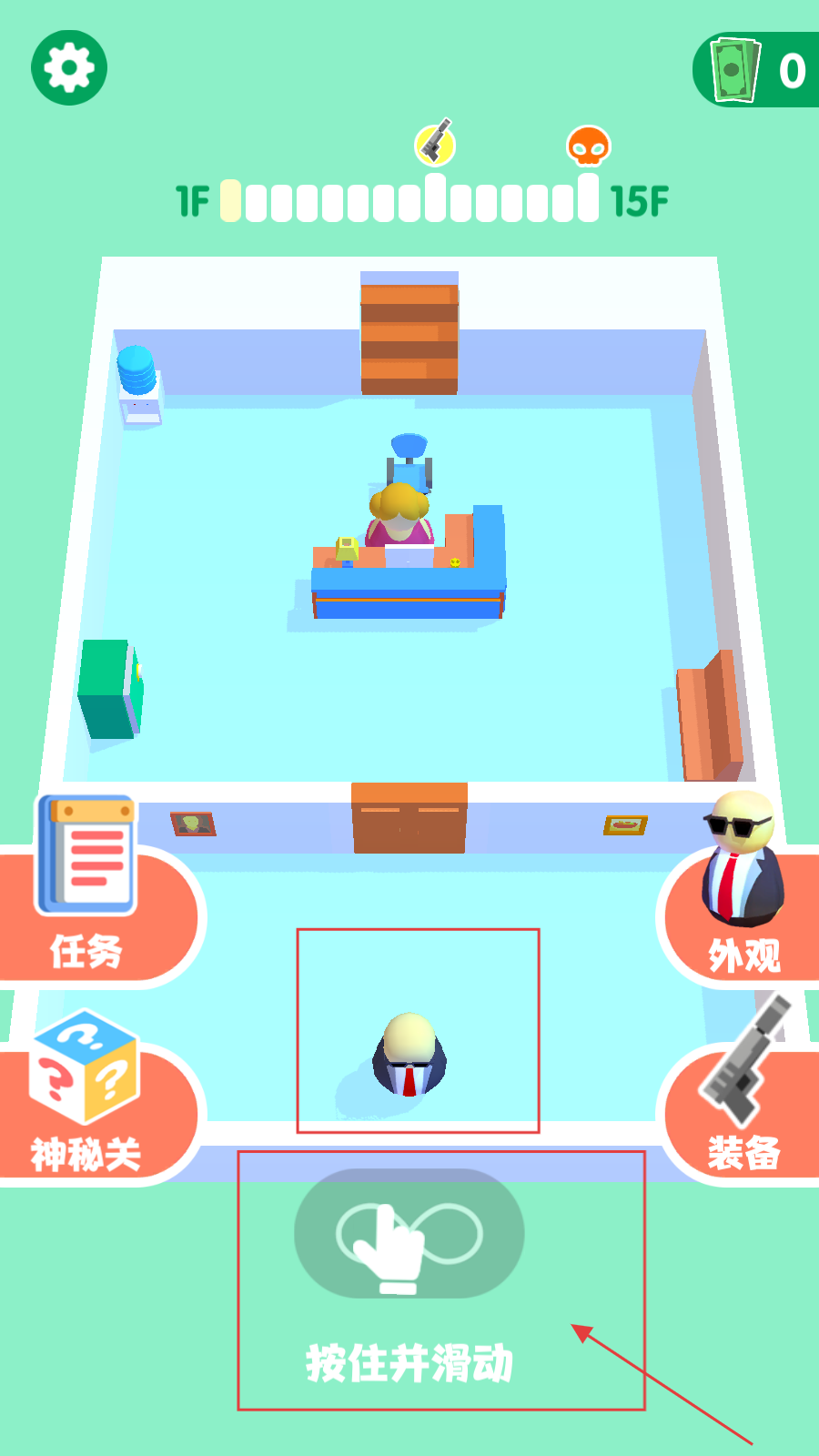Viewport: 819px width, 1456px height.
Task: Open the settings gear
Action: [x=69, y=68]
